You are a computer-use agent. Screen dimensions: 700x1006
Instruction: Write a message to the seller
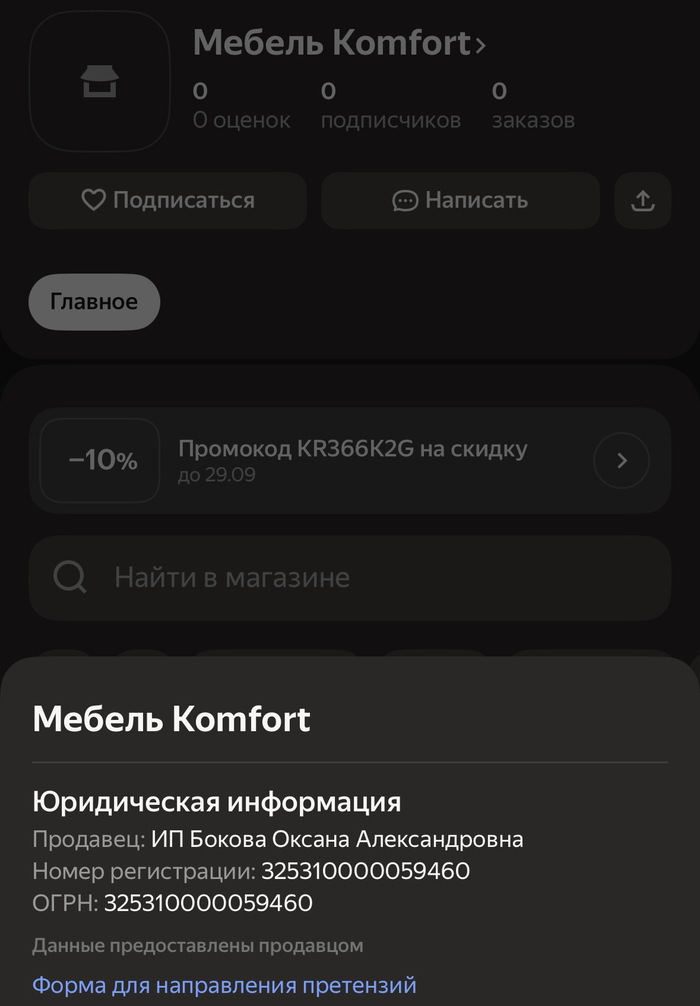(460, 201)
